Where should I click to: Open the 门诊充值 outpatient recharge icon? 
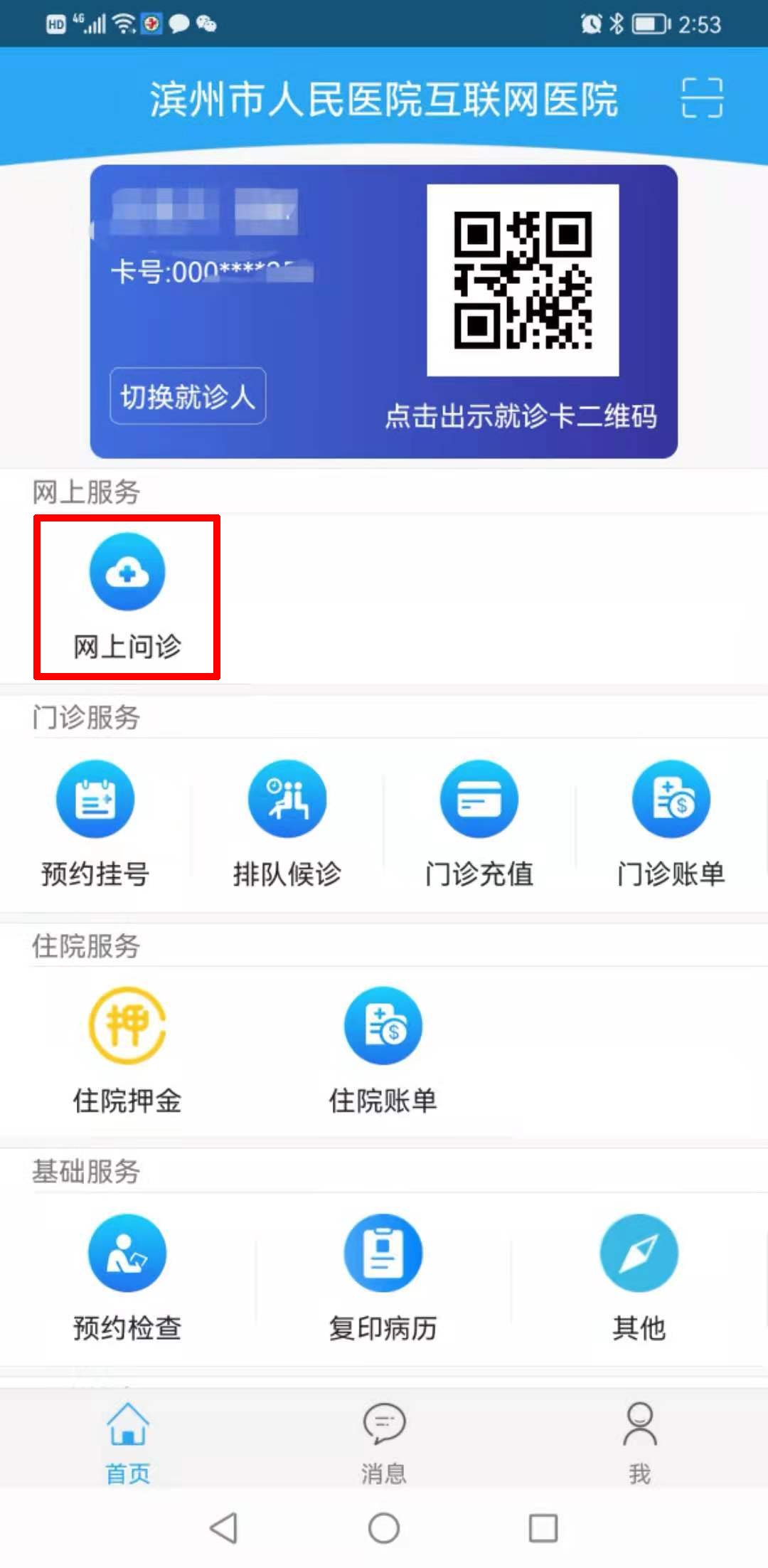pos(479,818)
